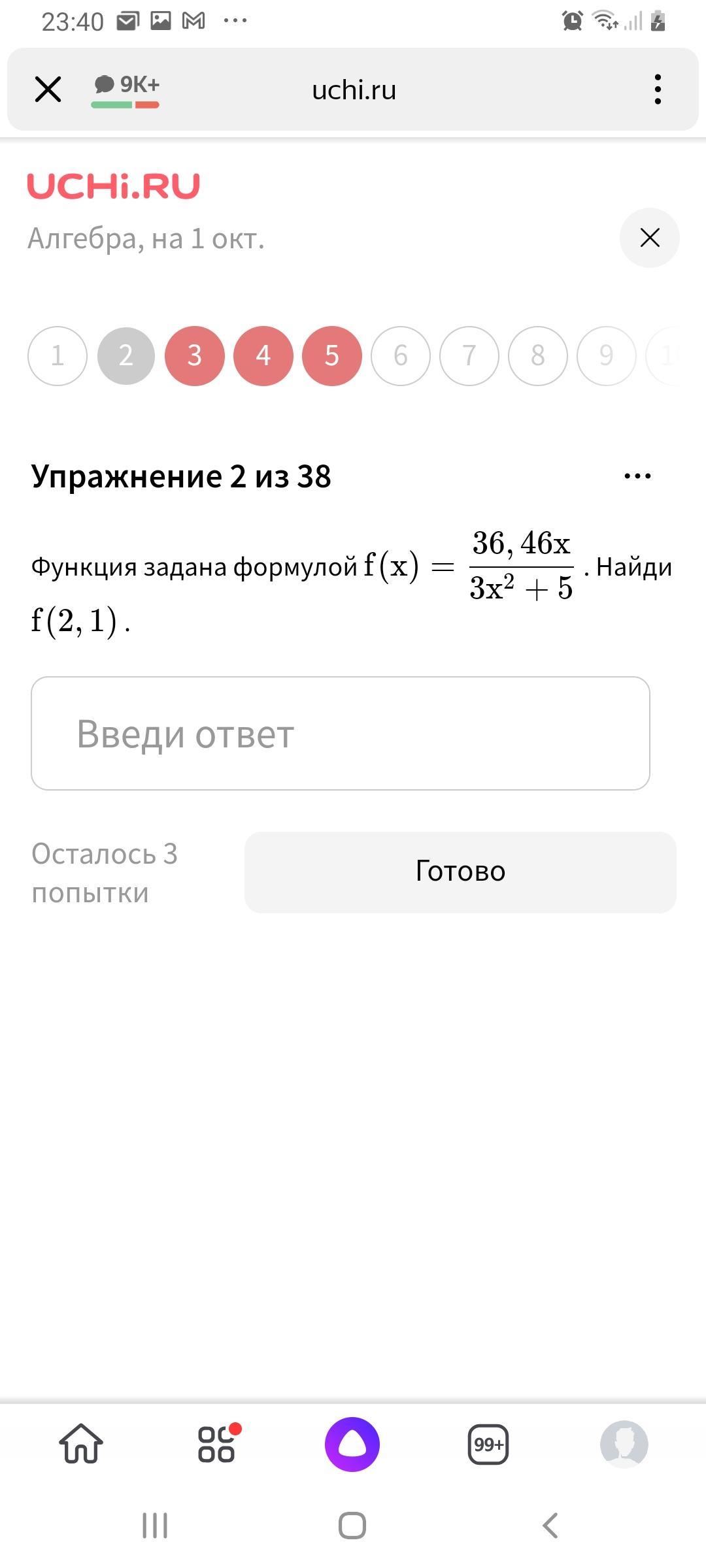Open the services grid
706x1568 pixels.
coord(217,1444)
